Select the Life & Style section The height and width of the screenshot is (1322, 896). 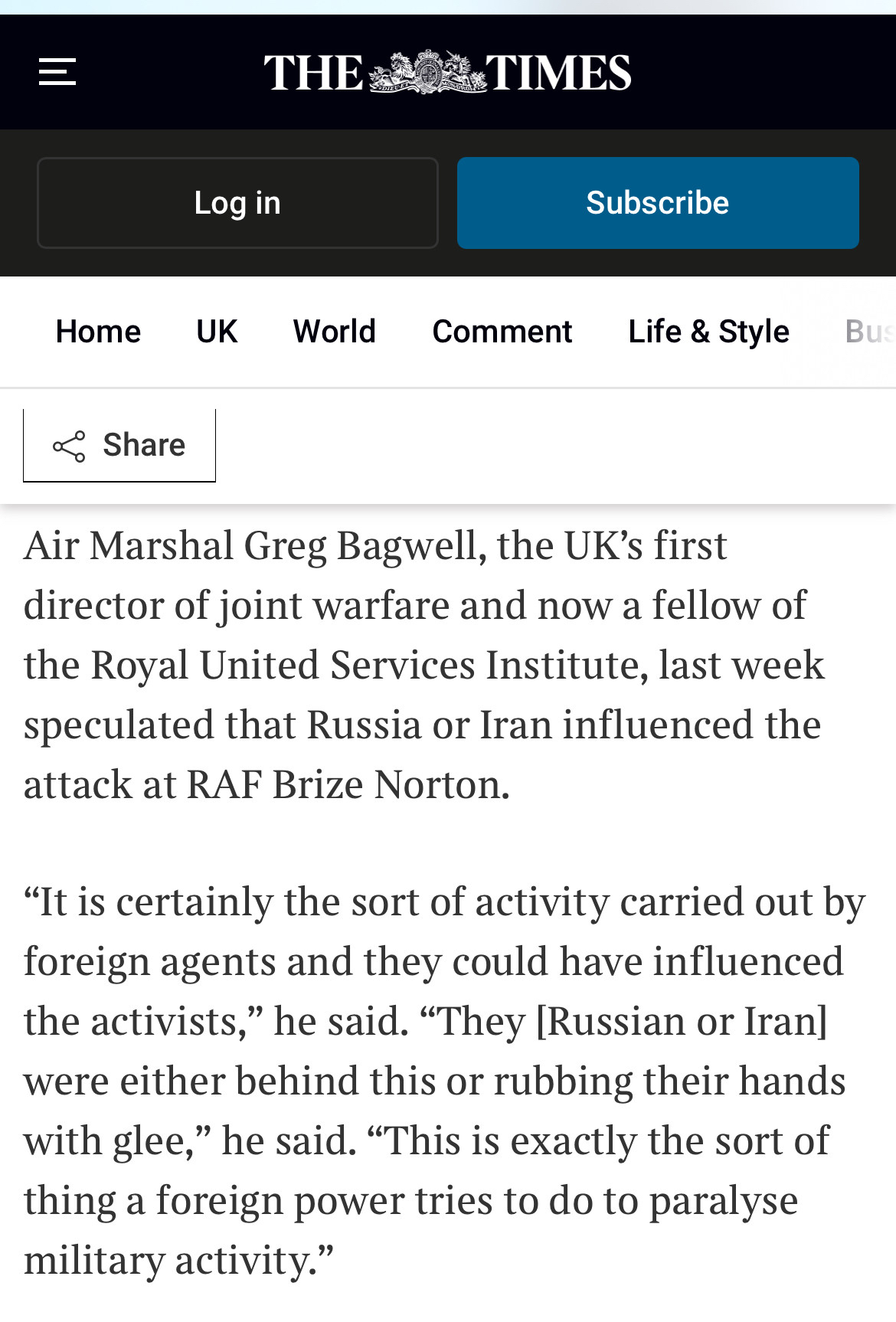(x=708, y=332)
